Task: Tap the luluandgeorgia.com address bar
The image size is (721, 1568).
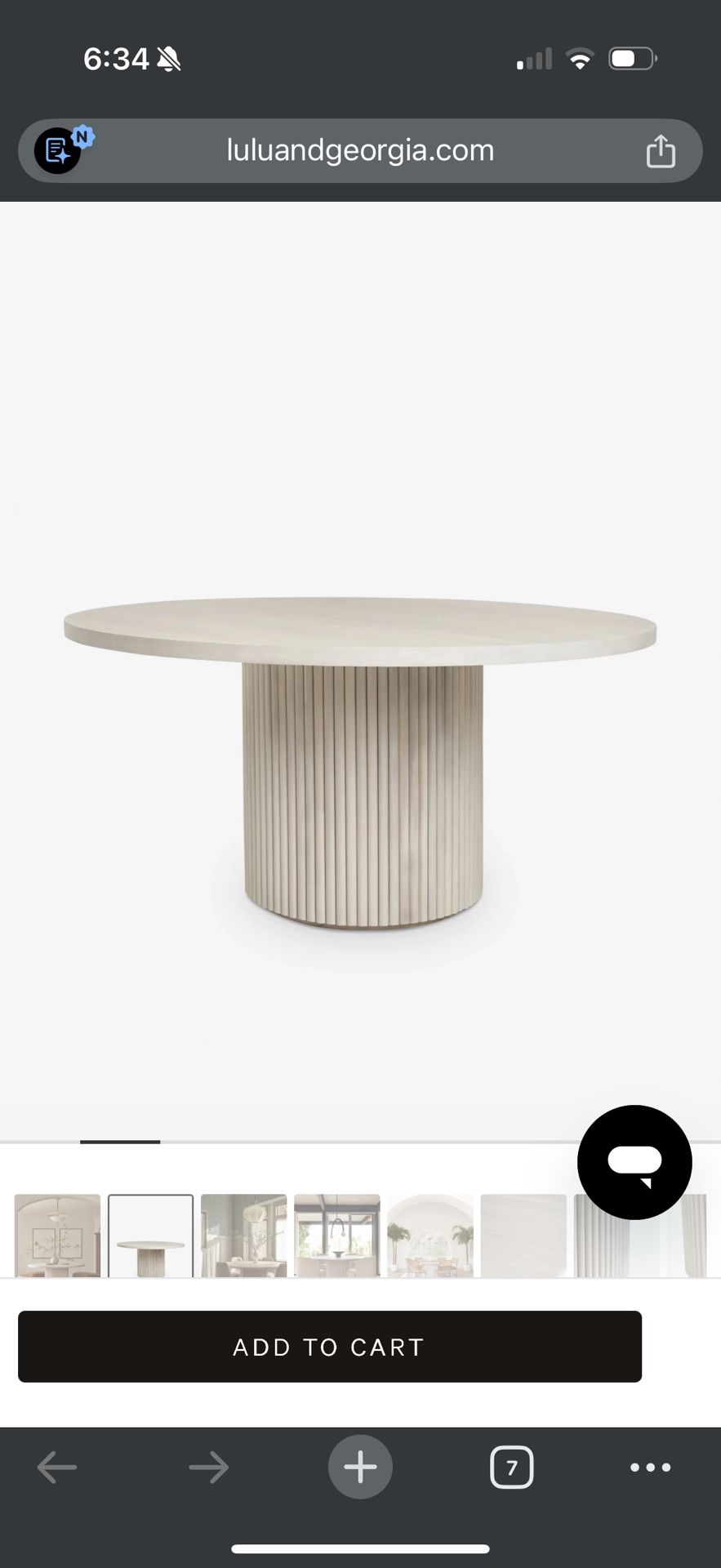Action: (x=360, y=150)
